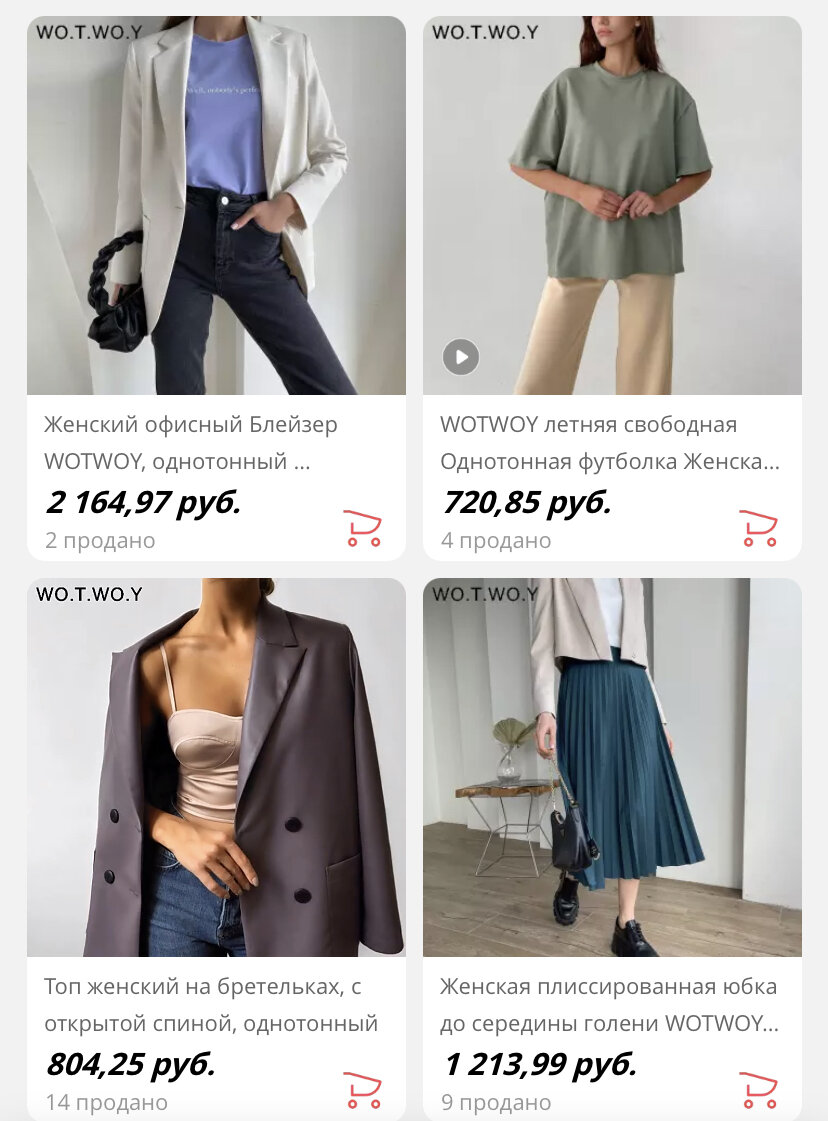The image size is (828, 1121).
Task: Add the 1 213,99 руб. skirt to cart
Action: click(758, 1090)
